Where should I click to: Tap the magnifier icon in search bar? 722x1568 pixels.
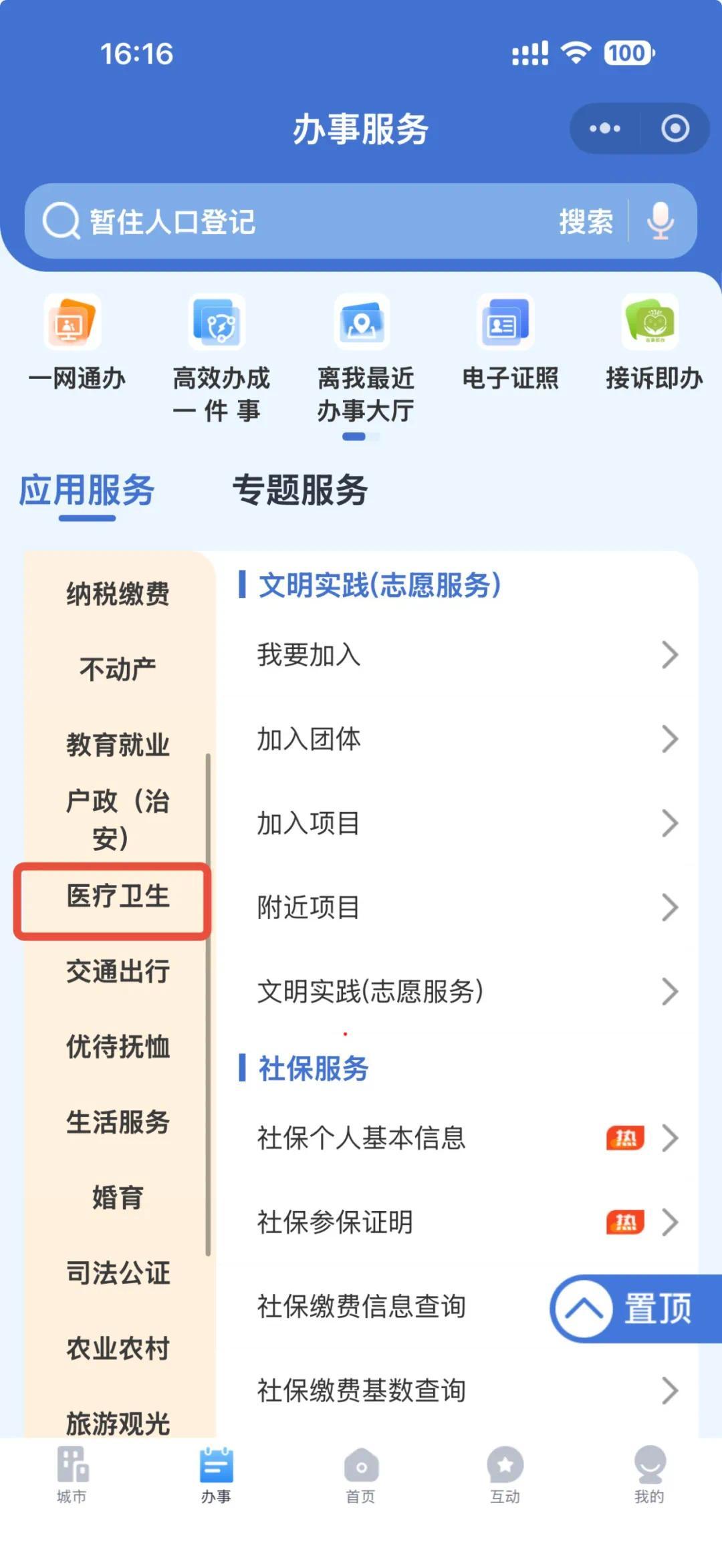tap(60, 223)
